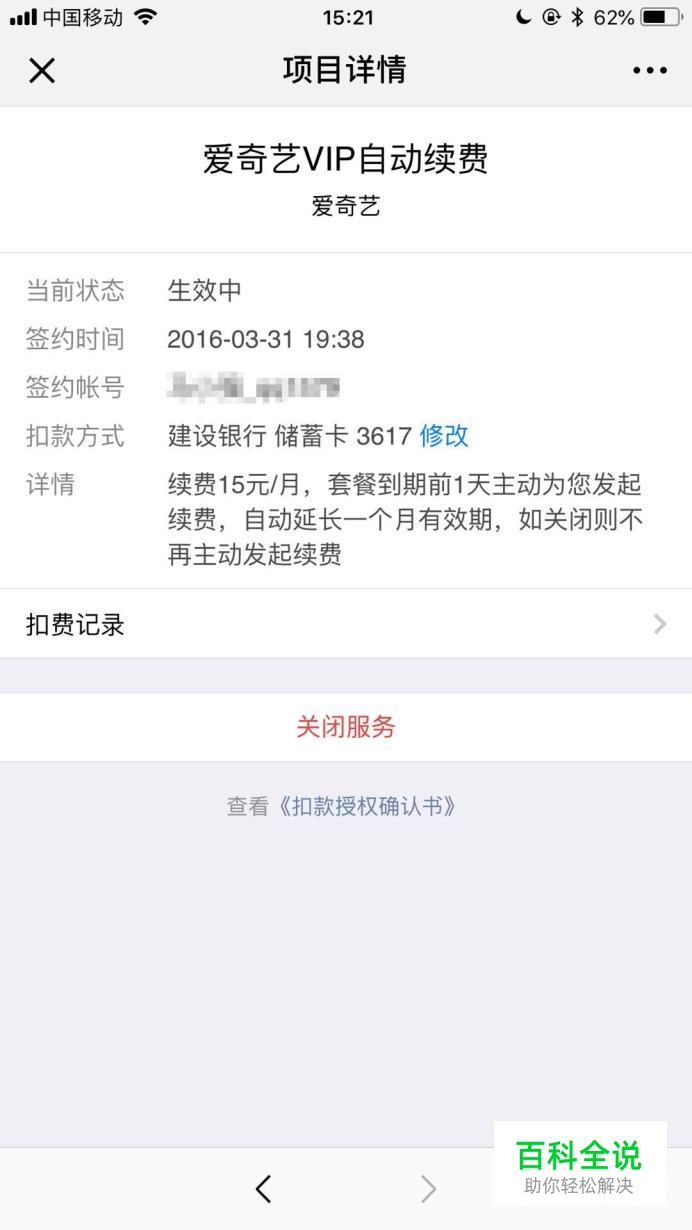Tap 修改 to change the payment method
Viewport: 692px width, 1230px height.
coord(444,436)
